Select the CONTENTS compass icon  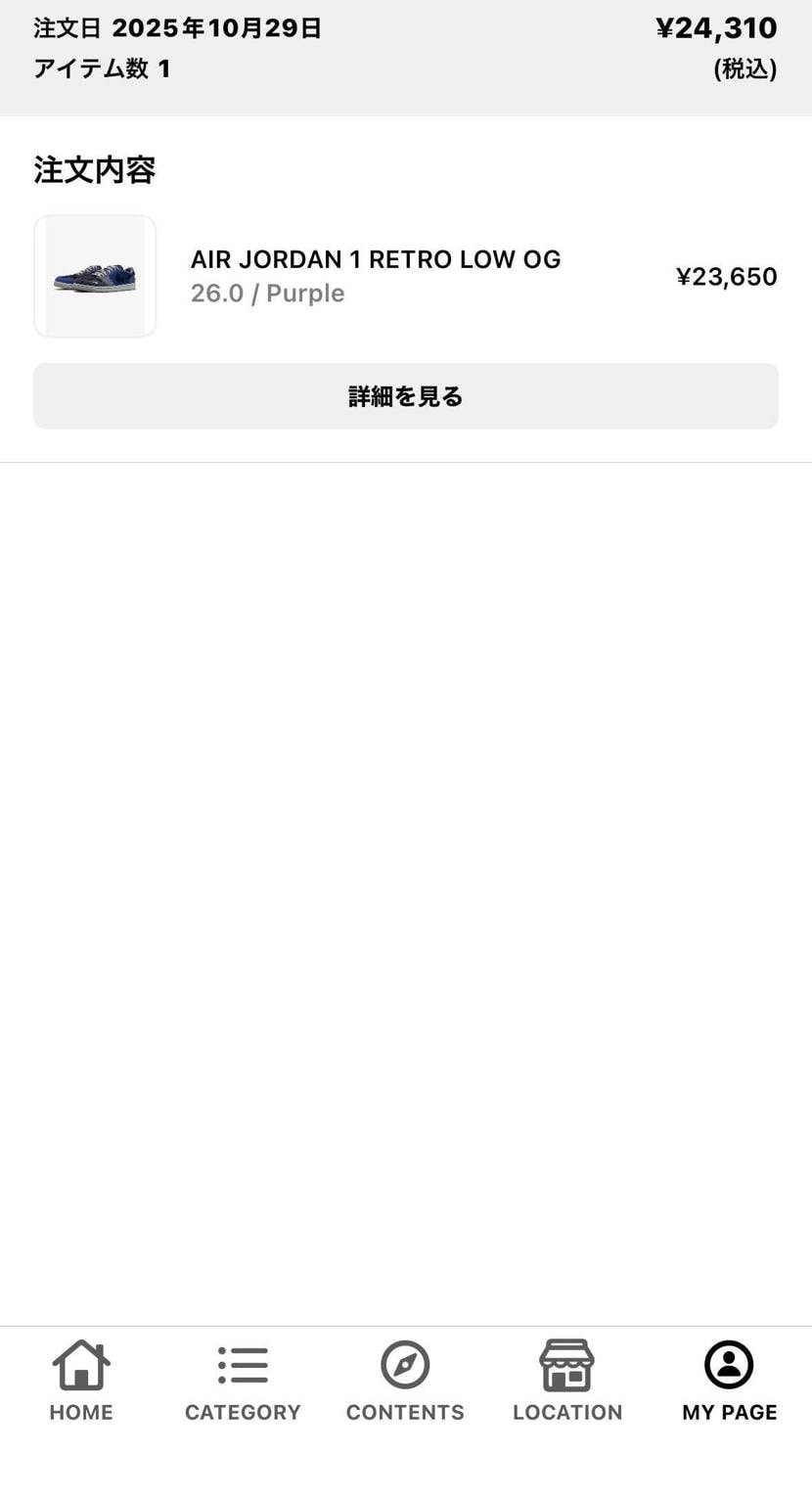(x=404, y=1365)
